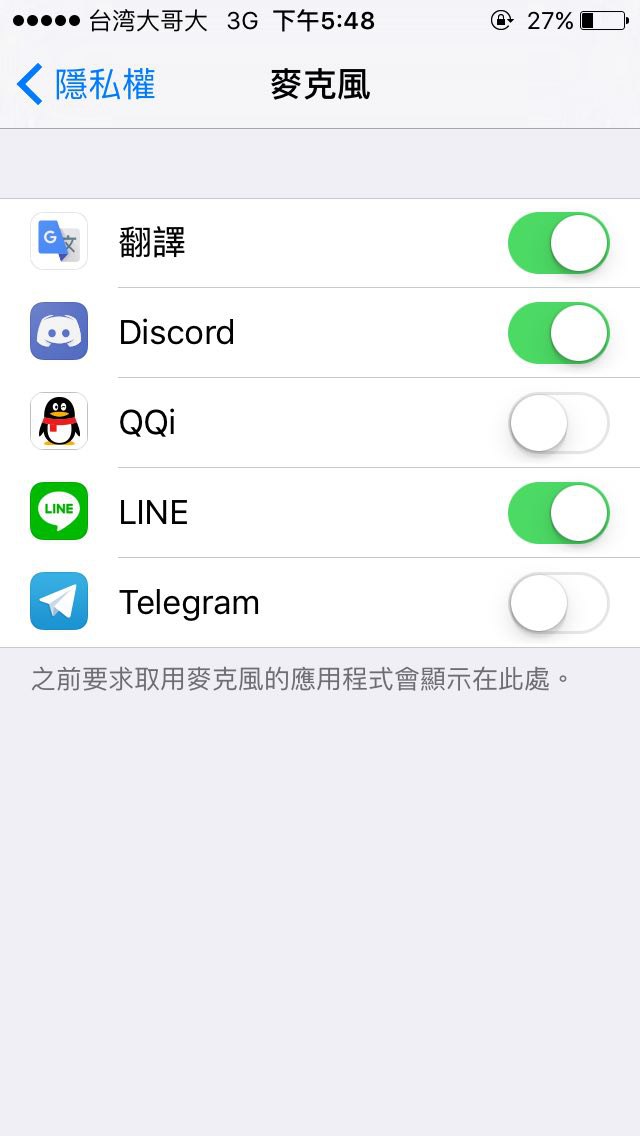Switch off LINE microphone permission
The width and height of the screenshot is (640, 1136).
(x=558, y=513)
